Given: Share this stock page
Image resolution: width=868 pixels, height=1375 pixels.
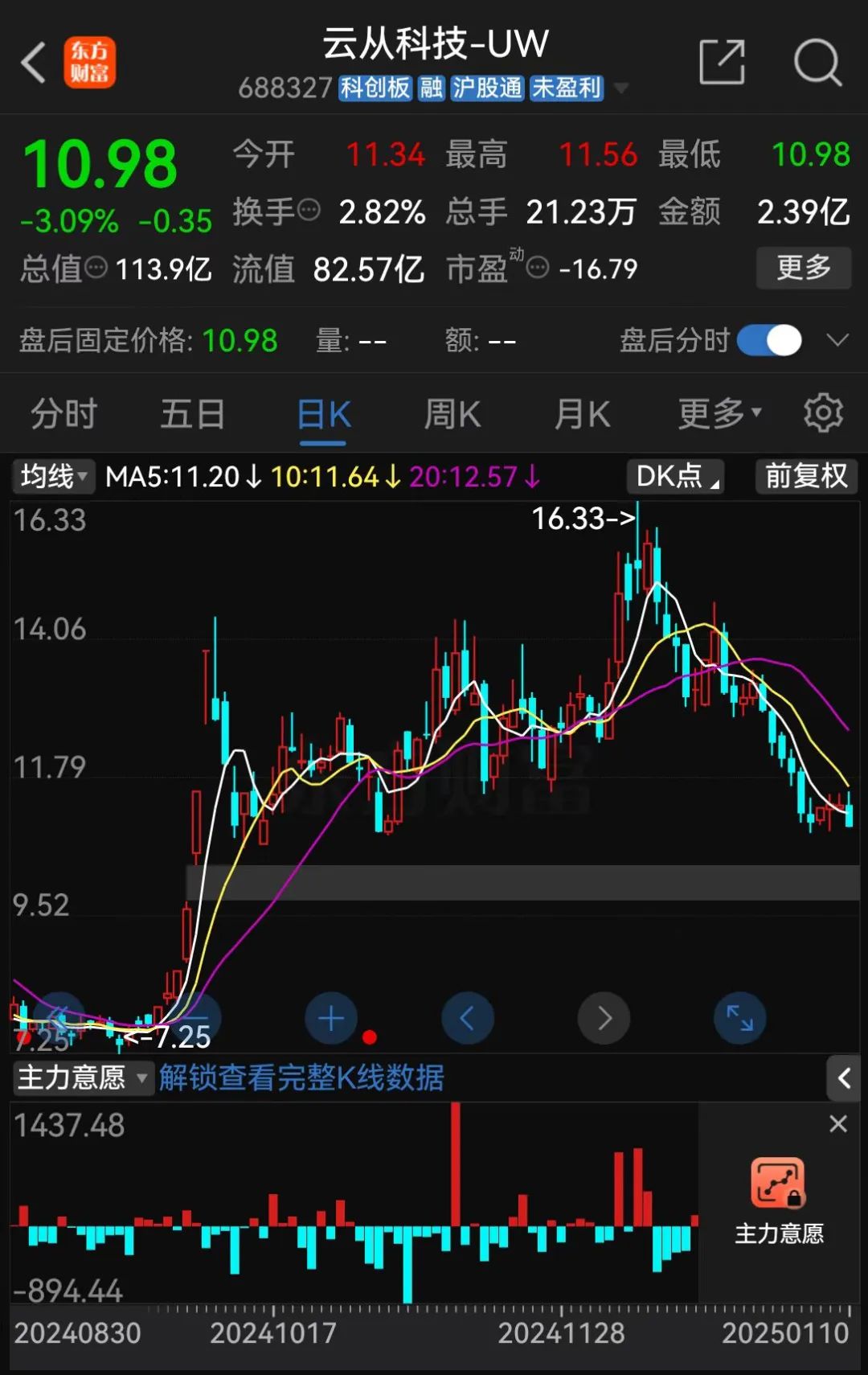Looking at the screenshot, I should coord(722,62).
